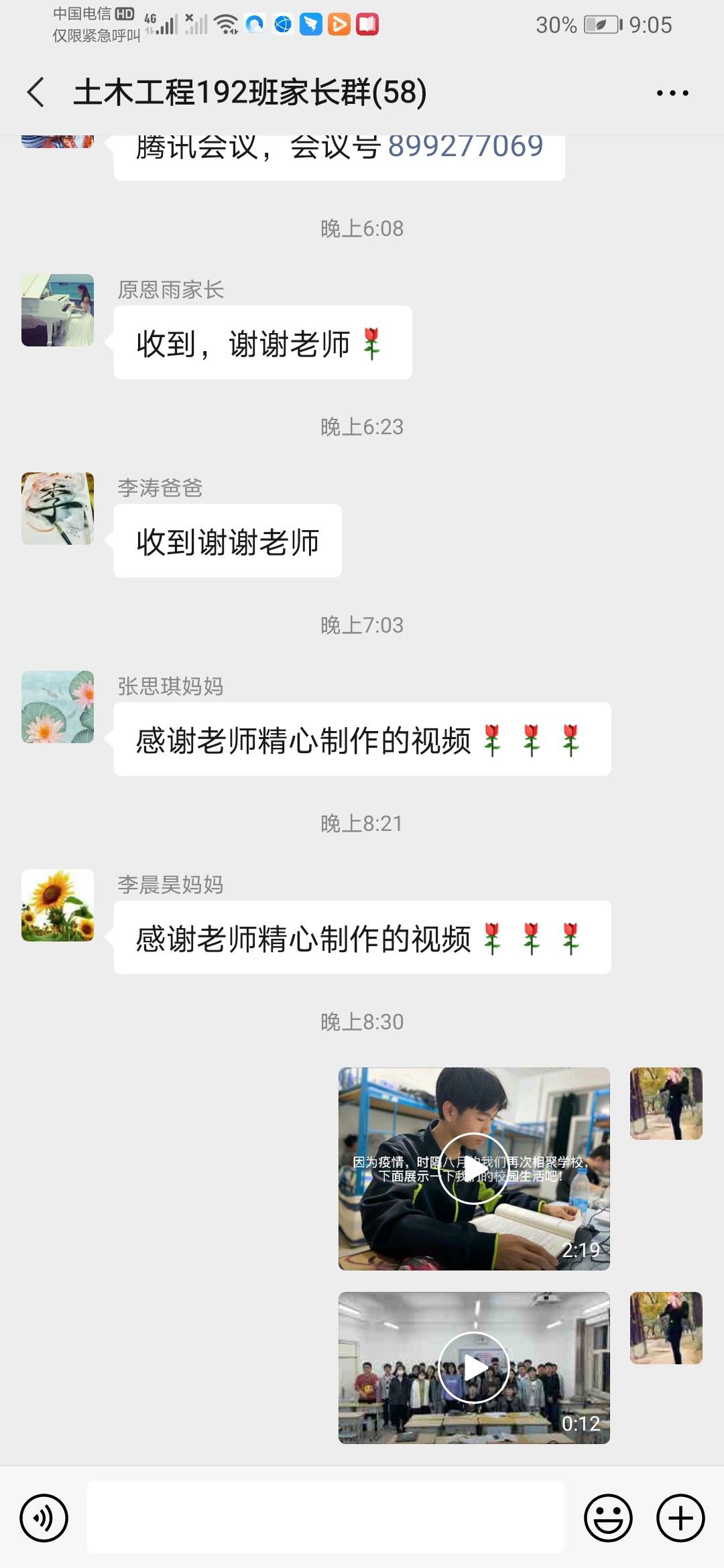This screenshot has height=1568, width=724.
Task: Go back from the group chat
Action: (x=37, y=92)
